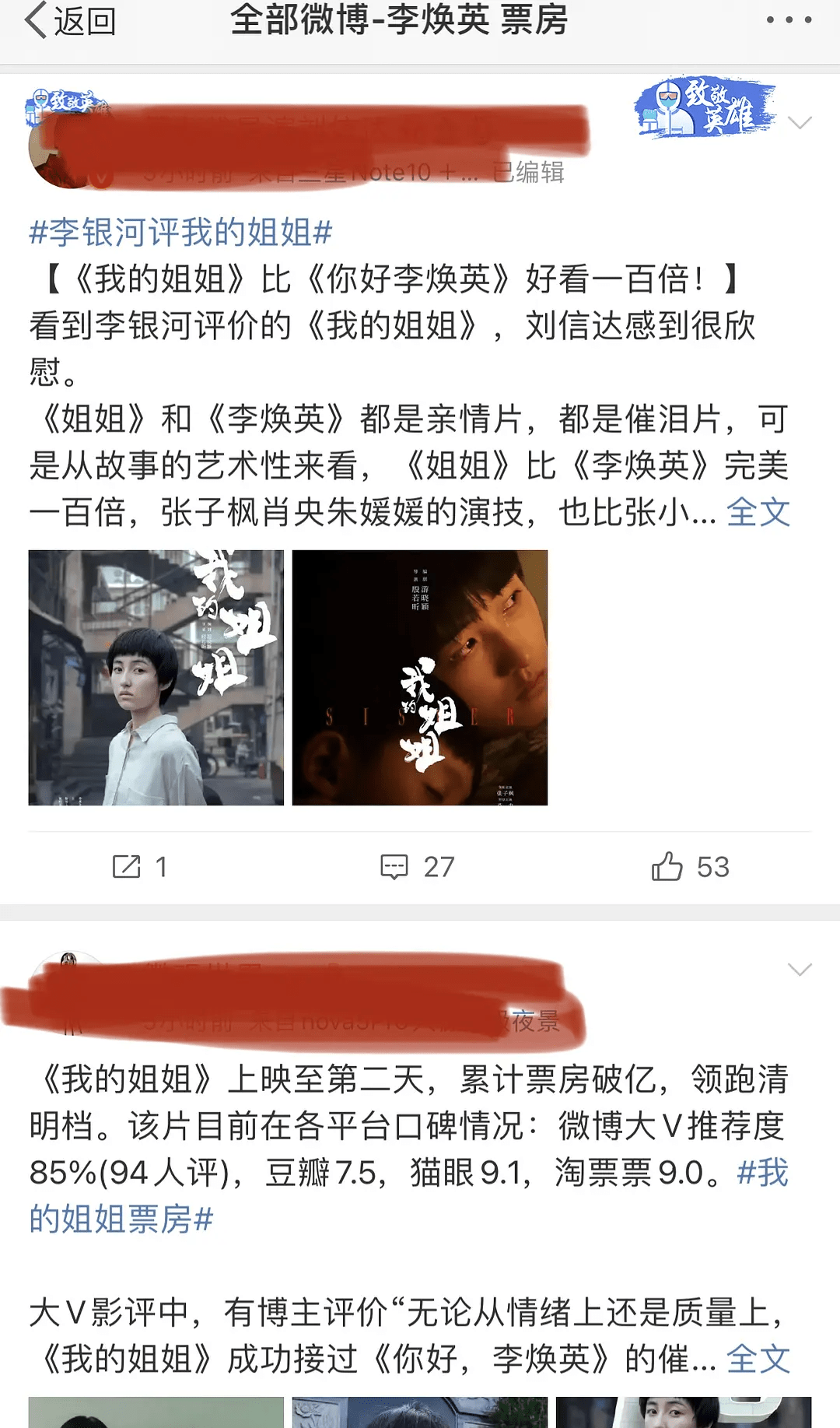This screenshot has width=840, height=1428.
Task: Open the #李银河评我的姐姐# hashtag
Action: (x=180, y=233)
